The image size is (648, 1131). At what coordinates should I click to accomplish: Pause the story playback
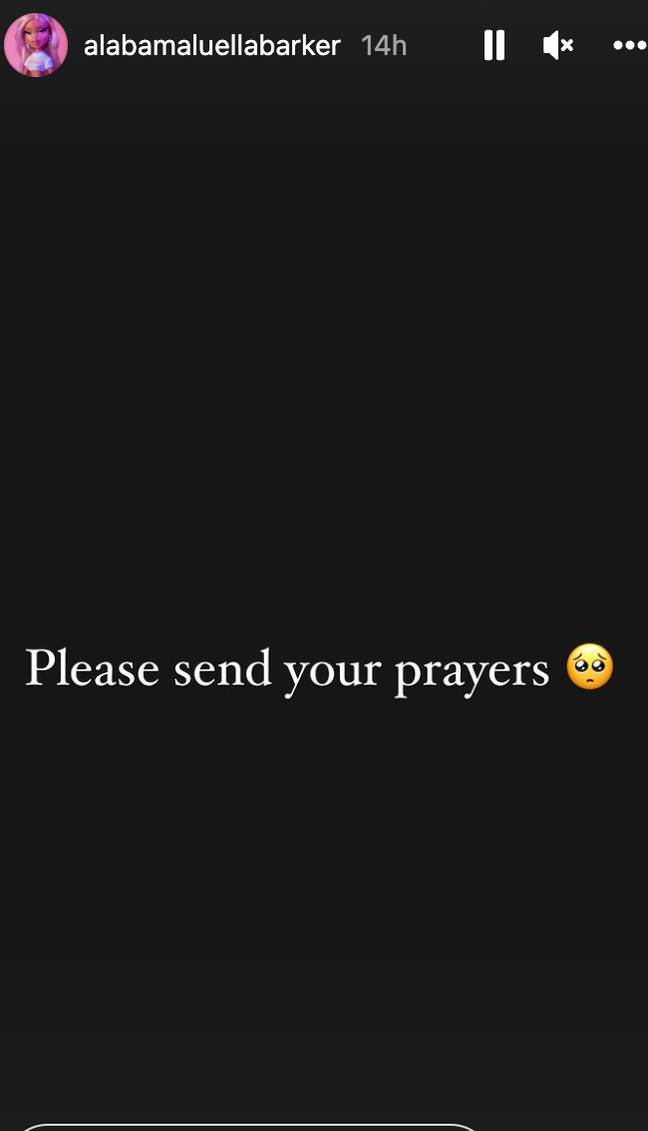click(x=494, y=45)
